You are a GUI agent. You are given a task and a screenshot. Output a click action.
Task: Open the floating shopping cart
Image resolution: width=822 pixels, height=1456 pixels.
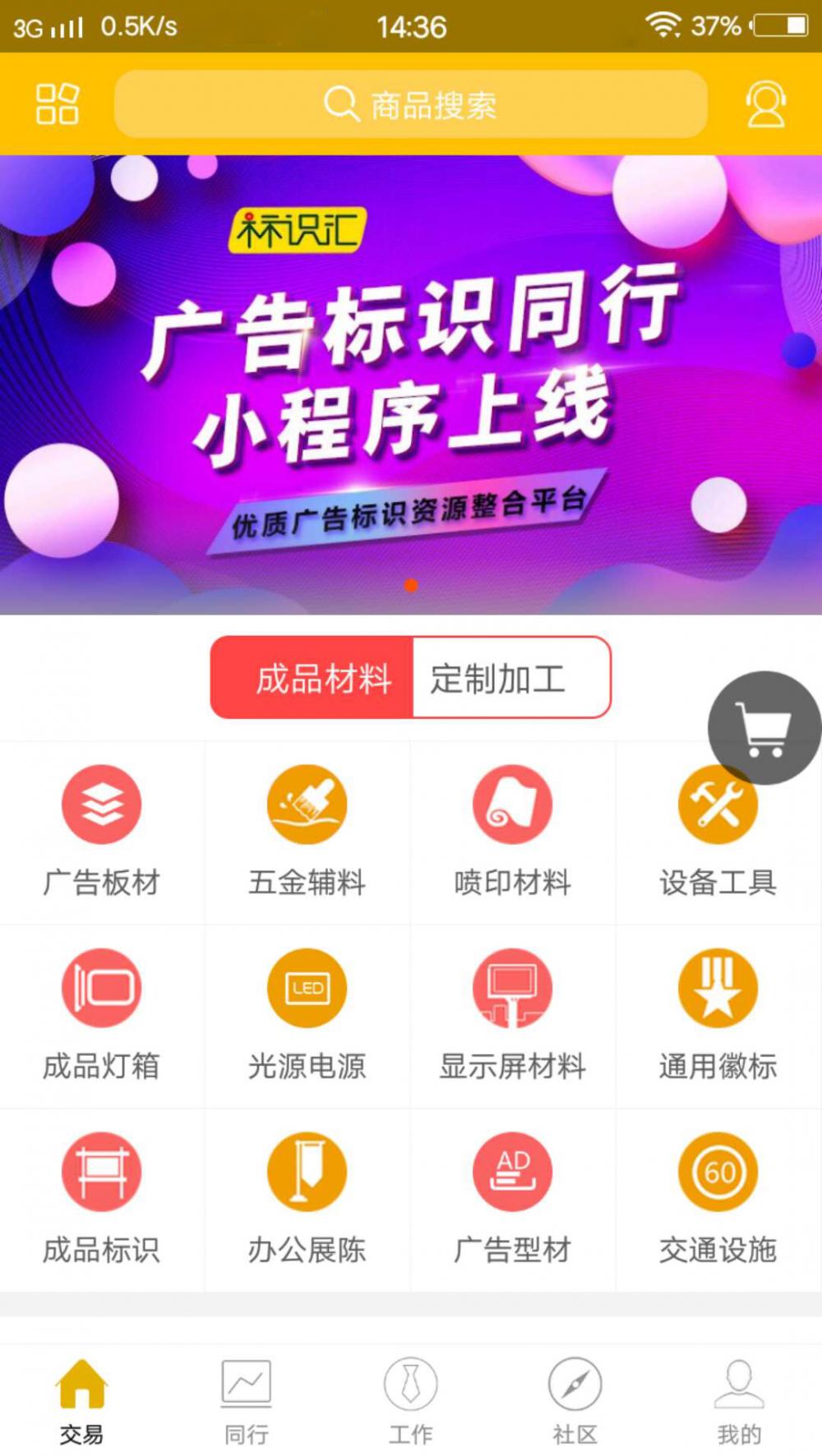tap(764, 727)
